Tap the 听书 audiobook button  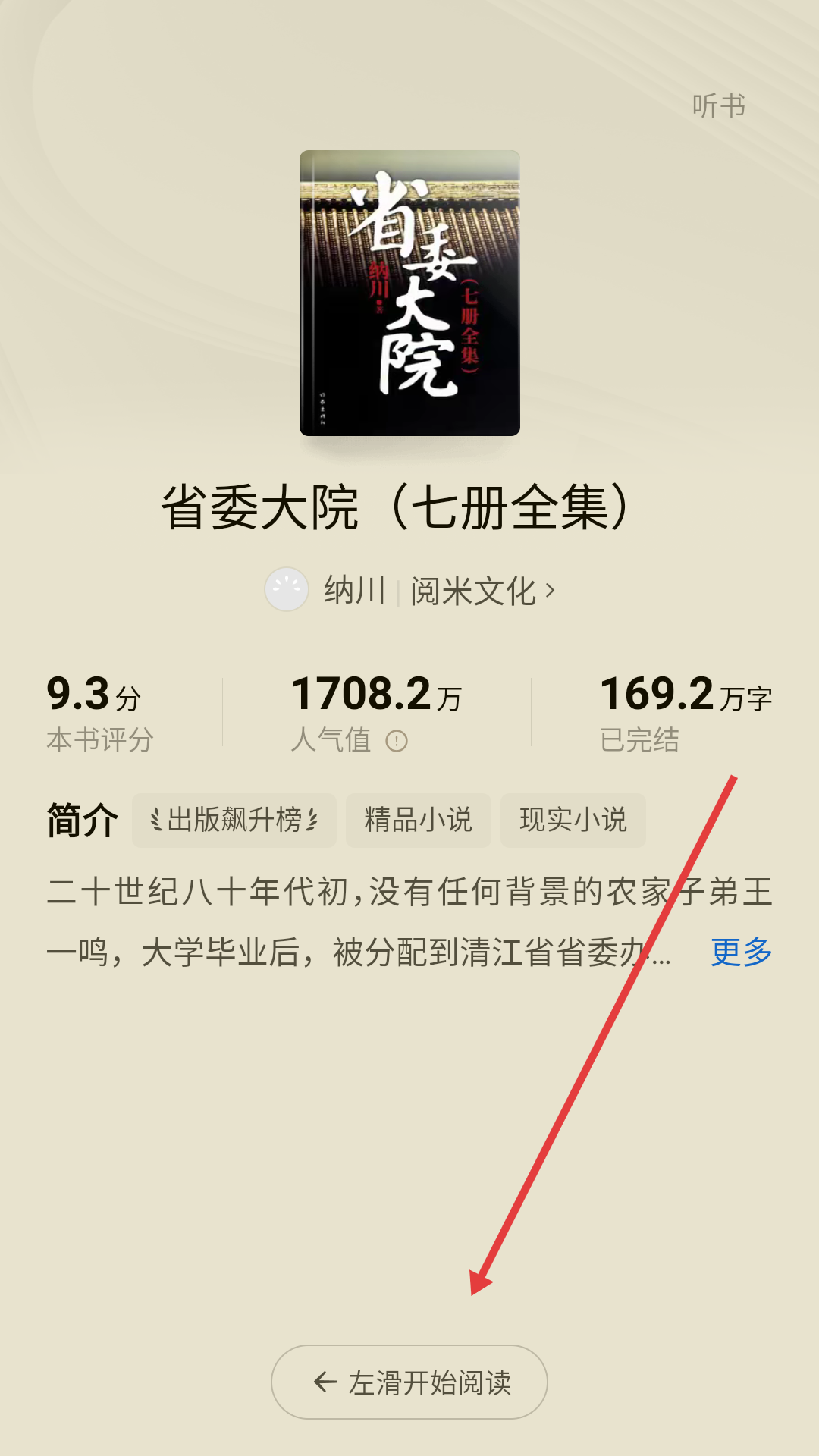[x=718, y=106]
